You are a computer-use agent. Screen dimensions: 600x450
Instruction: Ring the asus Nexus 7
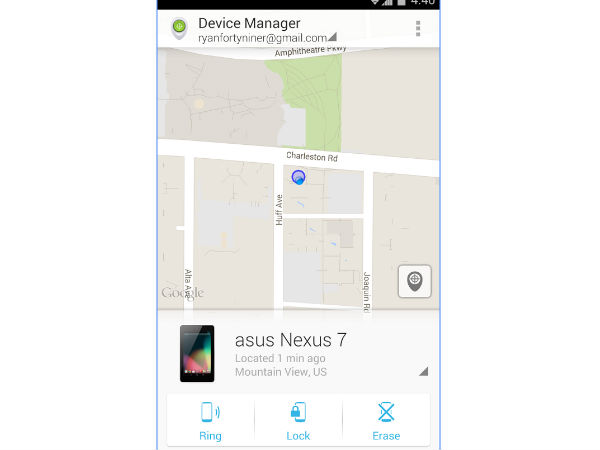[x=211, y=419]
